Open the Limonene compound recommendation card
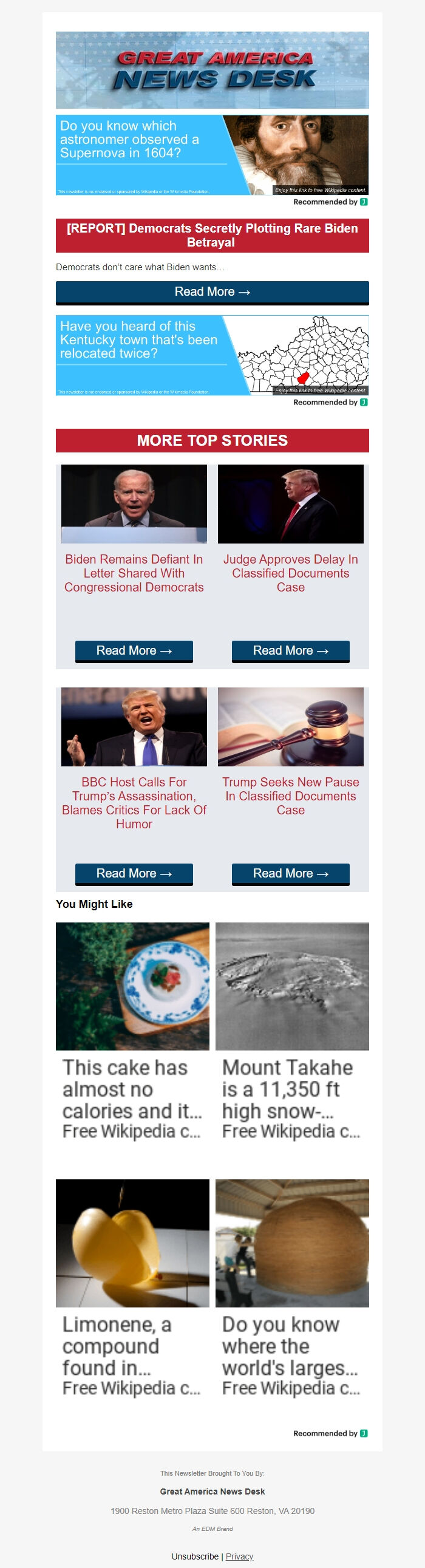Image resolution: width=425 pixels, height=1568 pixels. pos(132,1292)
